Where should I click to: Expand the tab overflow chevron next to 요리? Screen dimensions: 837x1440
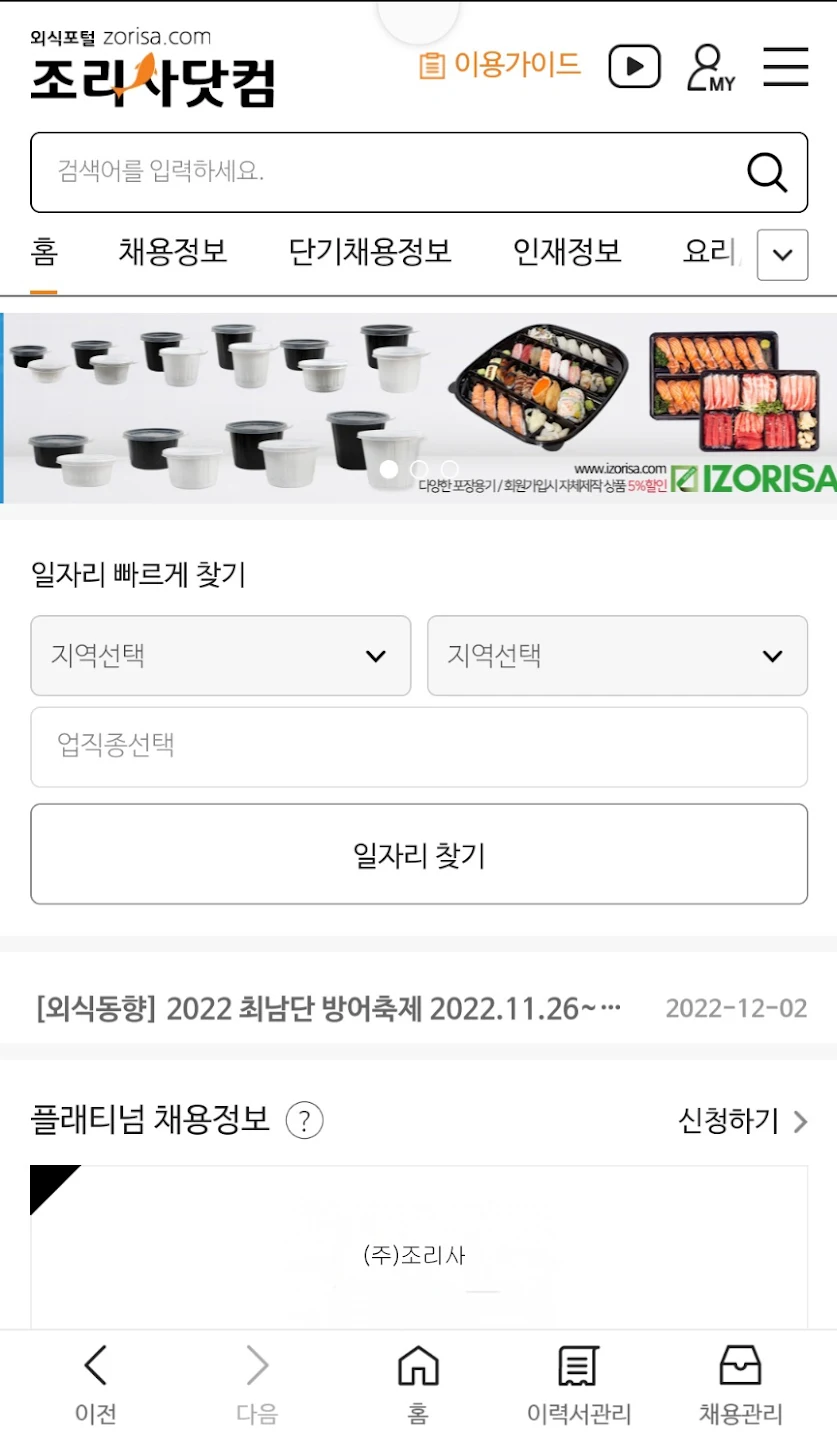781,255
